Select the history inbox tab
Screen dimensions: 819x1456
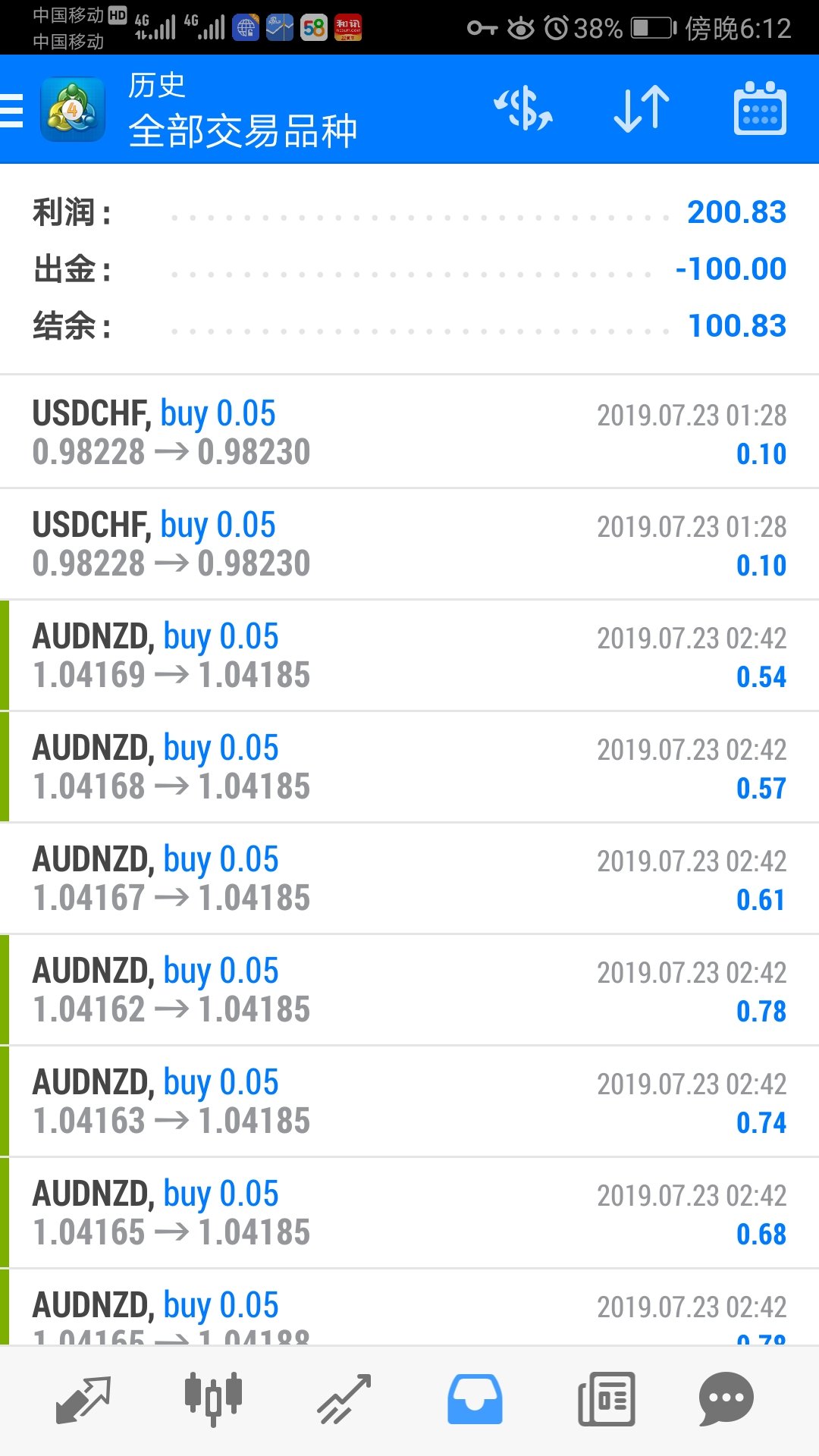point(475,1399)
